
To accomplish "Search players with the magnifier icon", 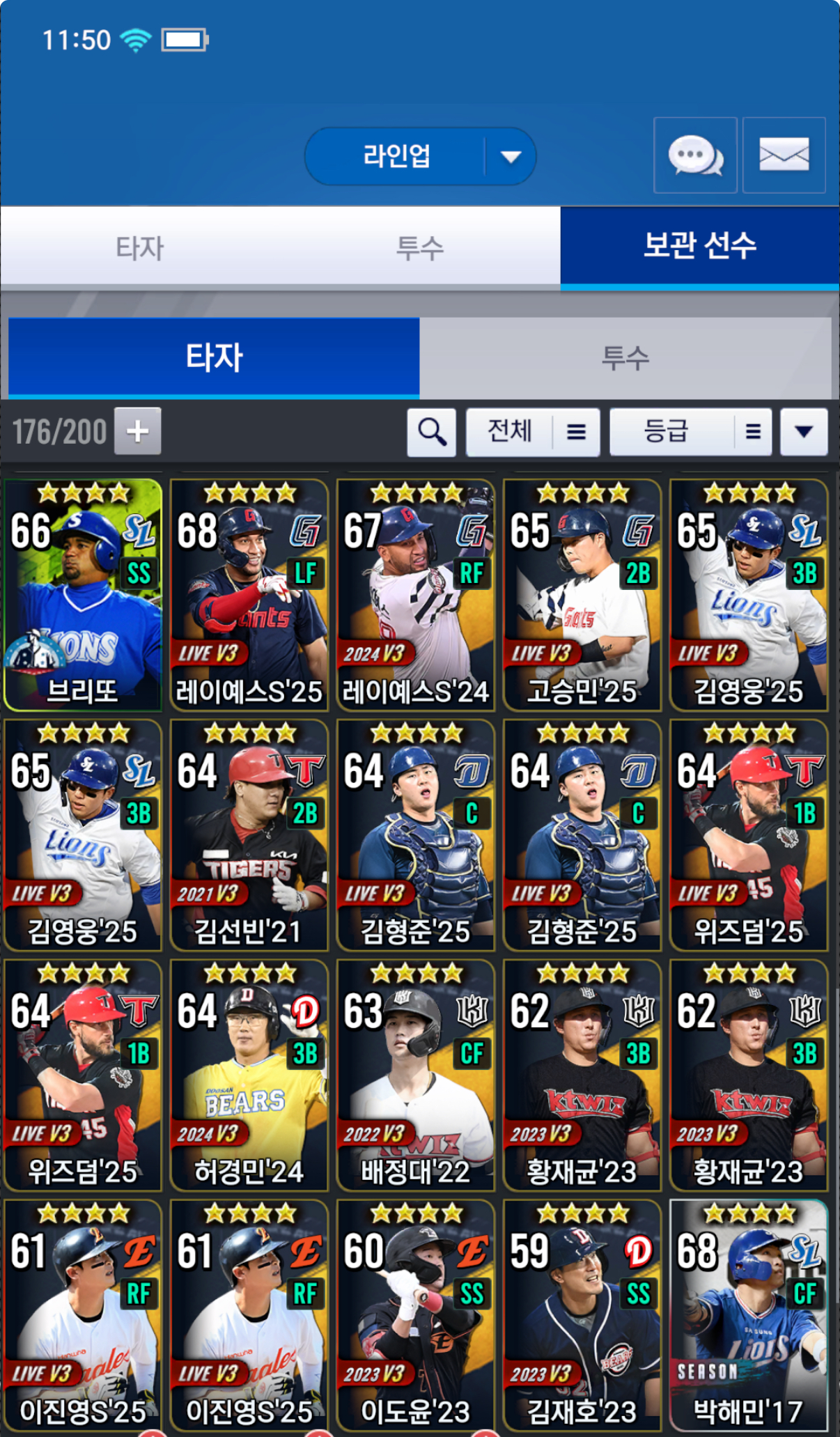I will pos(432,432).
